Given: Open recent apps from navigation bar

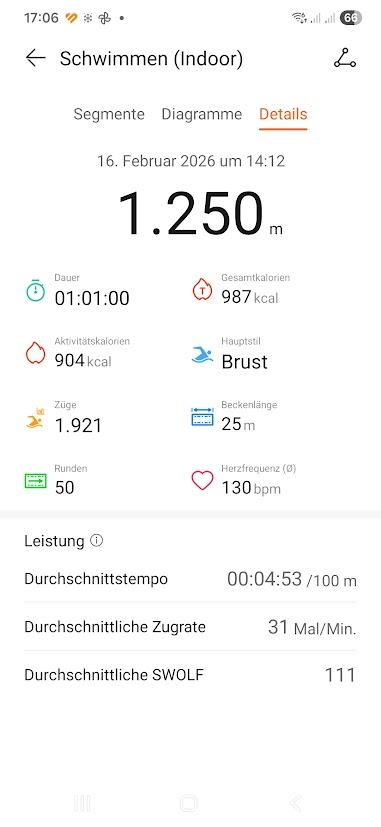Looking at the screenshot, I should [x=82, y=803].
